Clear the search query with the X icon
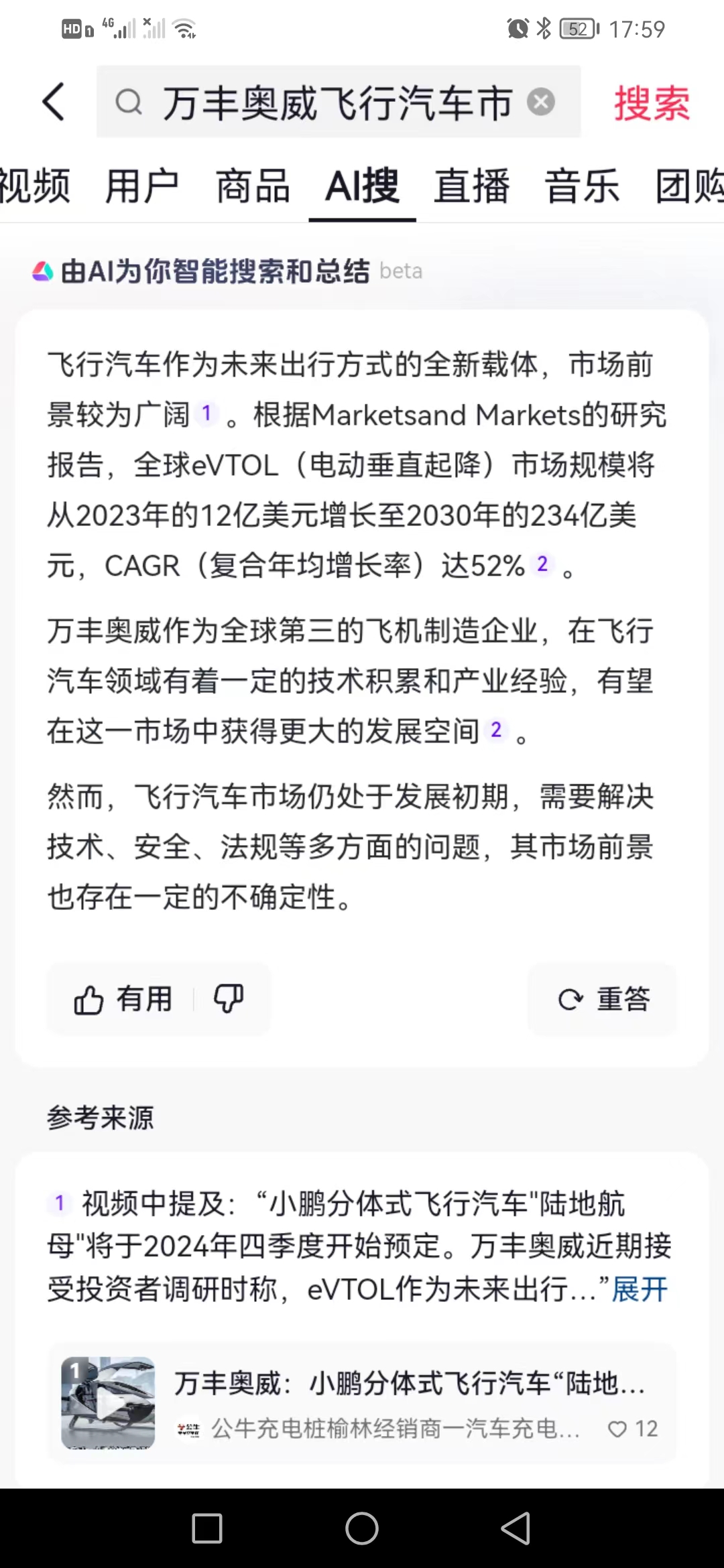Screen dimensions: 724x1568 point(541,101)
